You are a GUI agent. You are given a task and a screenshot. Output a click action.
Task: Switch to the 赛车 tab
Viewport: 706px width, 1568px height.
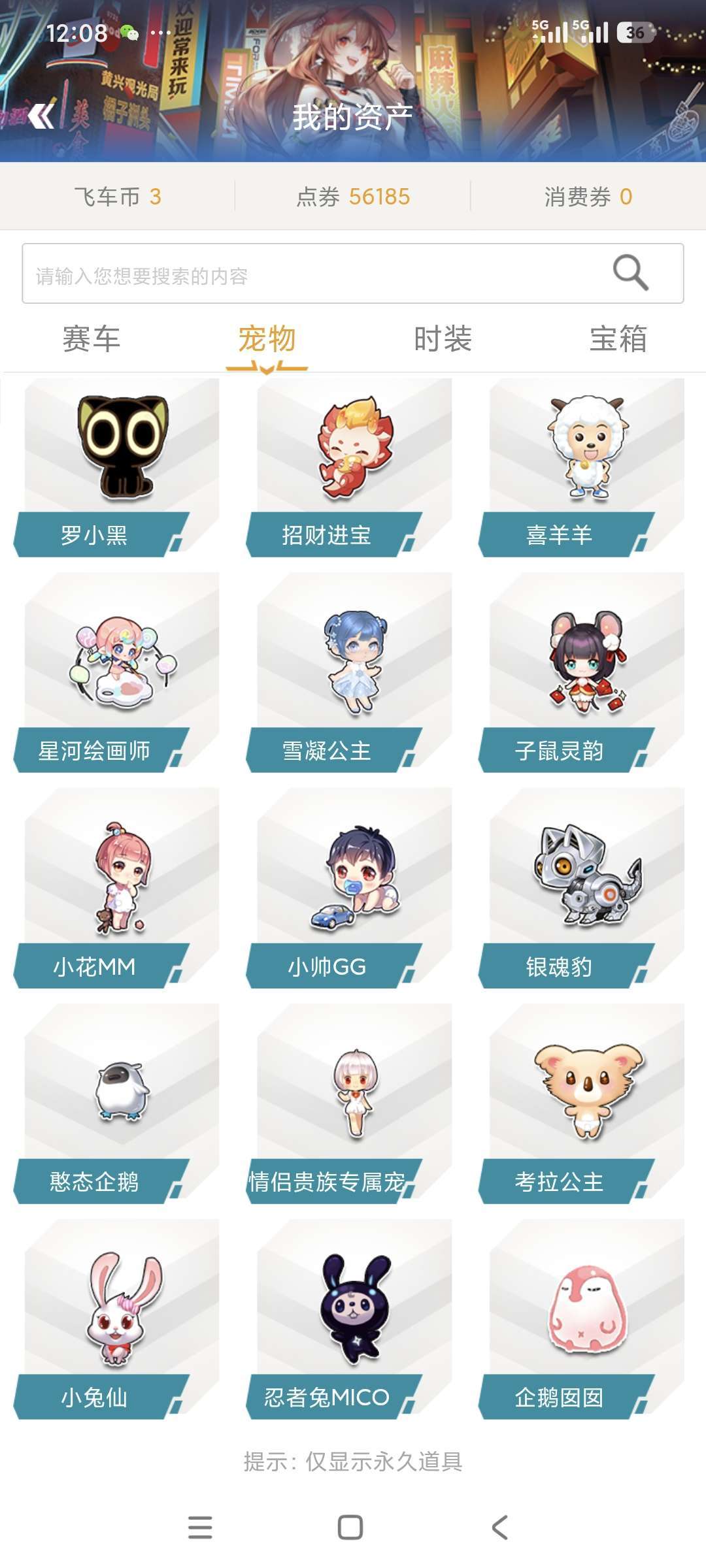(x=91, y=339)
